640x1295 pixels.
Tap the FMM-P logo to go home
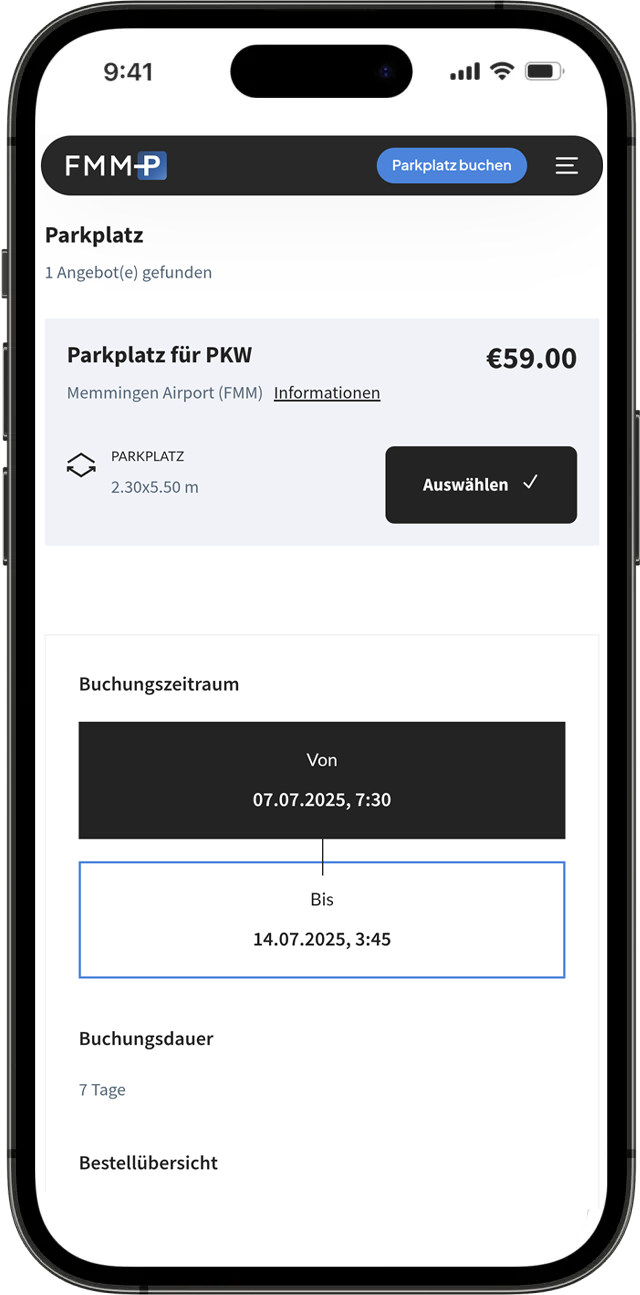[116, 166]
